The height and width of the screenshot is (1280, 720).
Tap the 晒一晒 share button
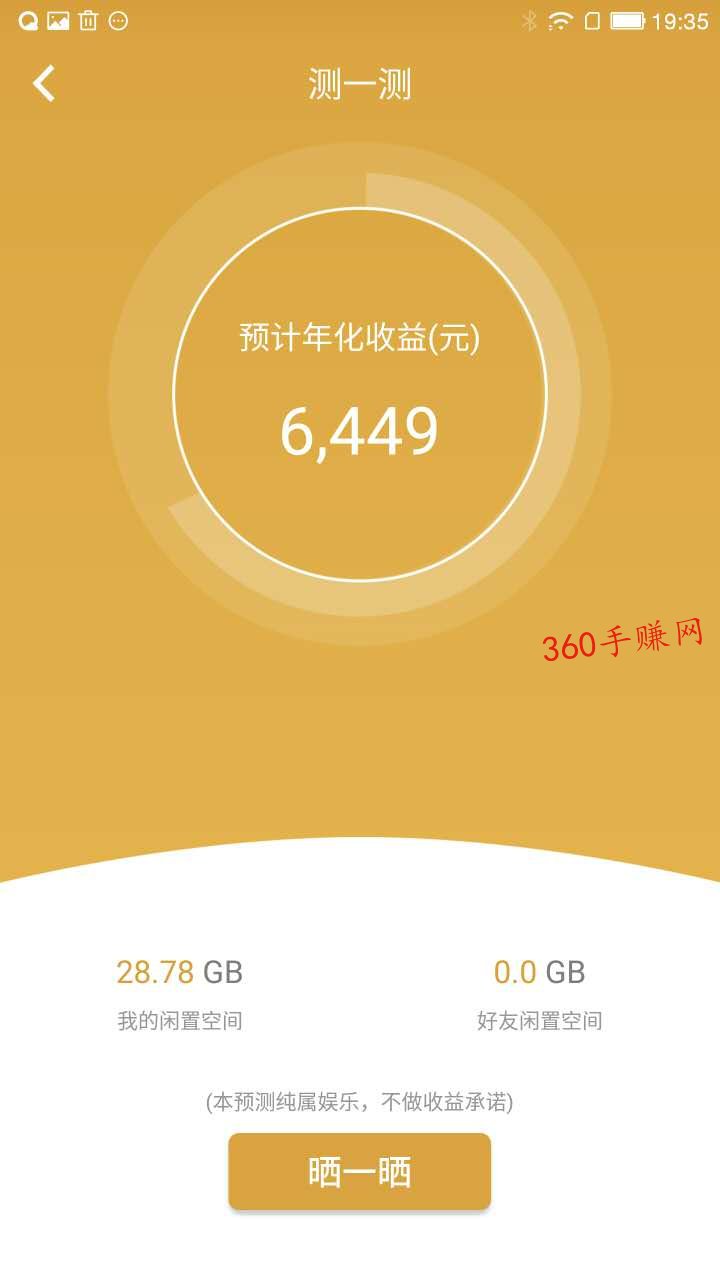[360, 1172]
